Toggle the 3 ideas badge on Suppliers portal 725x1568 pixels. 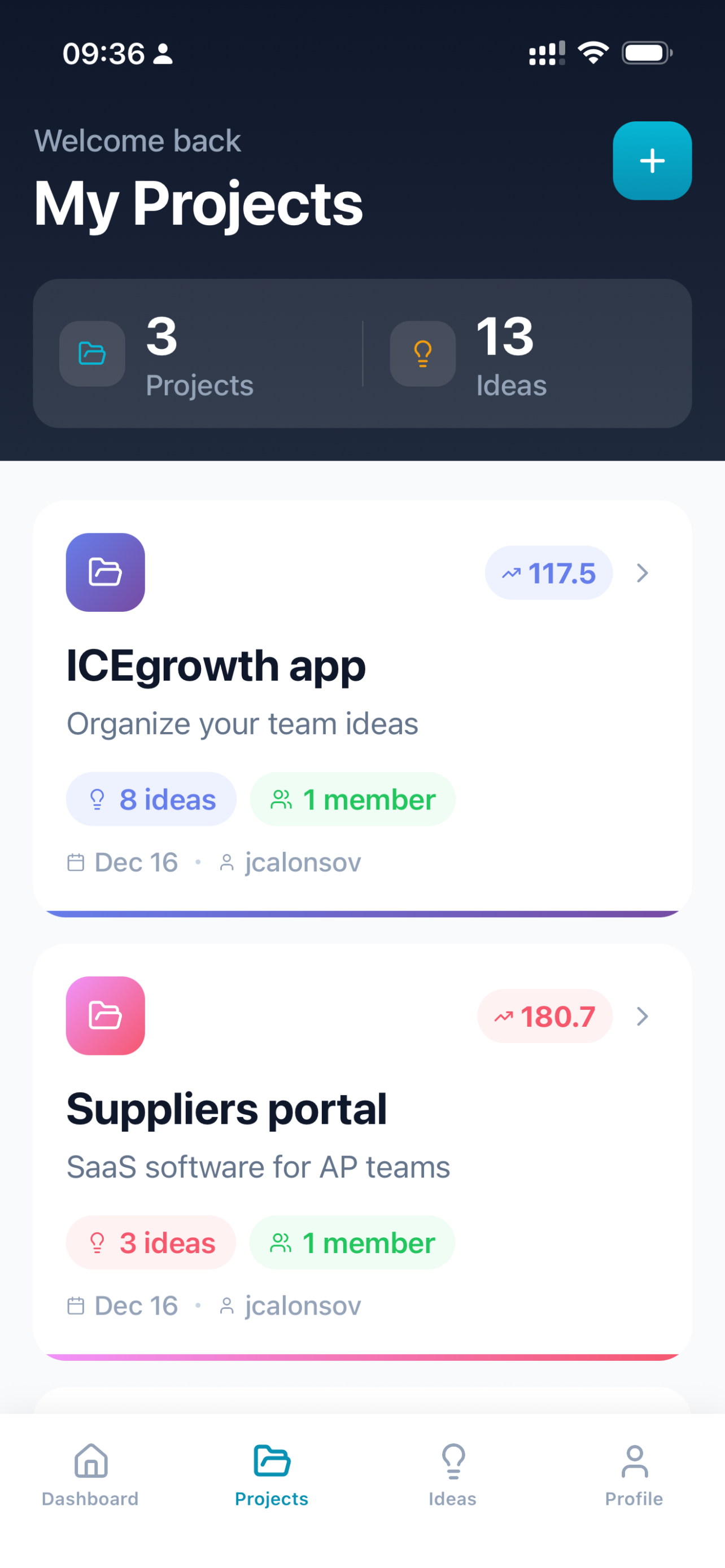click(150, 1242)
